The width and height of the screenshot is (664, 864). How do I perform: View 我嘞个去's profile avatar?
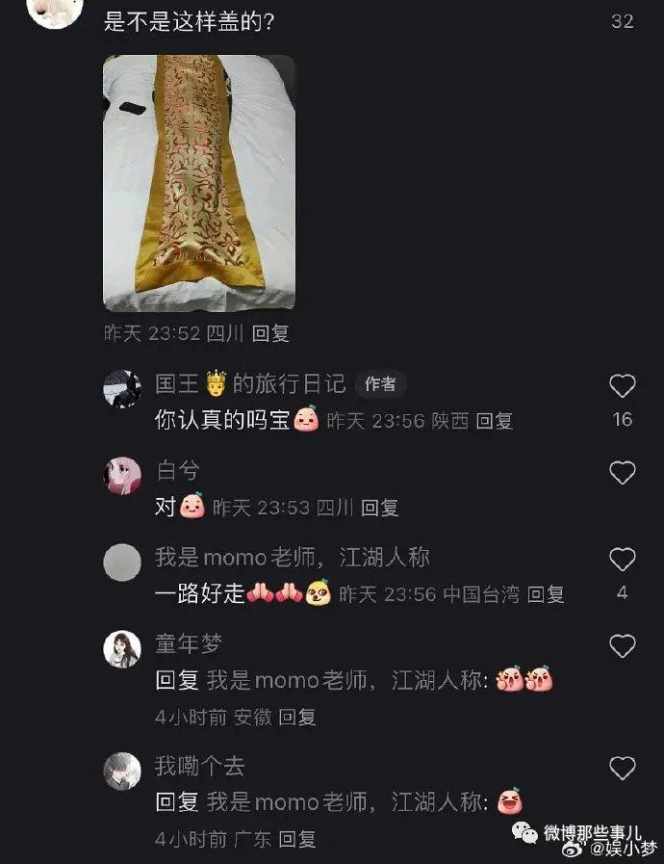pyautogui.click(x=122, y=771)
